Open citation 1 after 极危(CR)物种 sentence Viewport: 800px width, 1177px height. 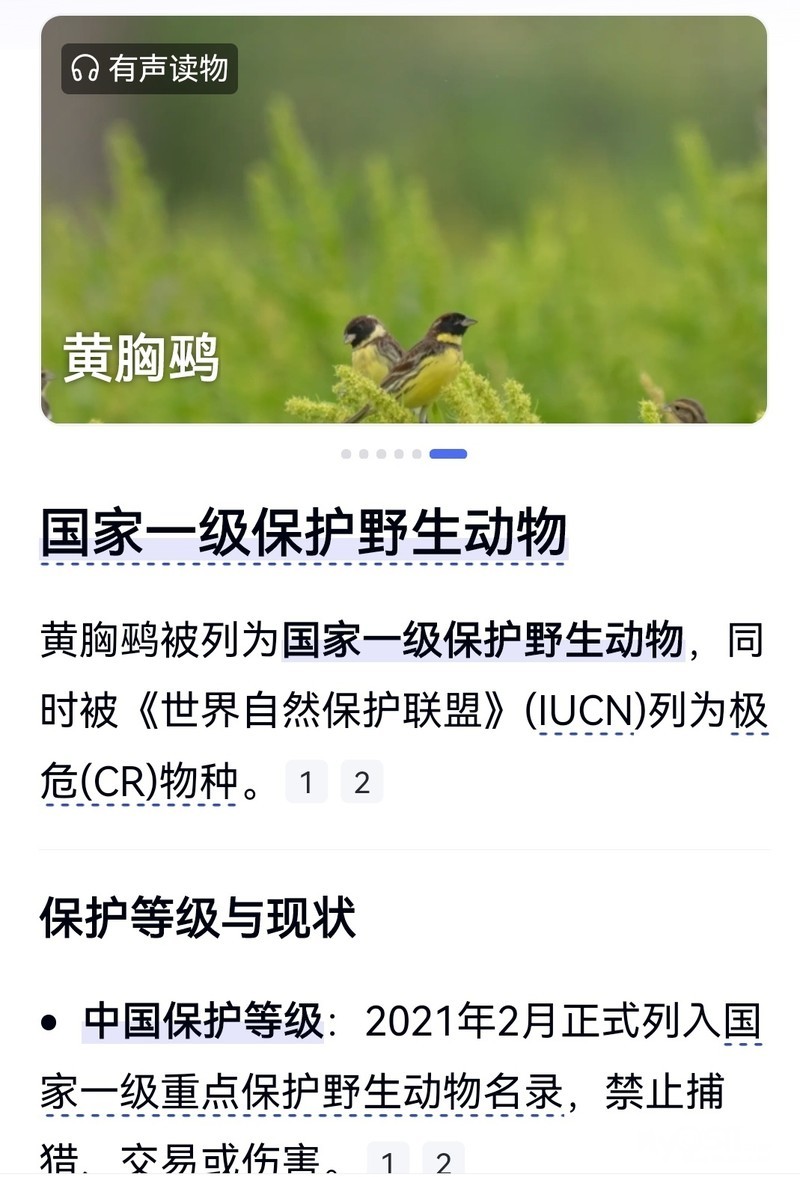306,783
